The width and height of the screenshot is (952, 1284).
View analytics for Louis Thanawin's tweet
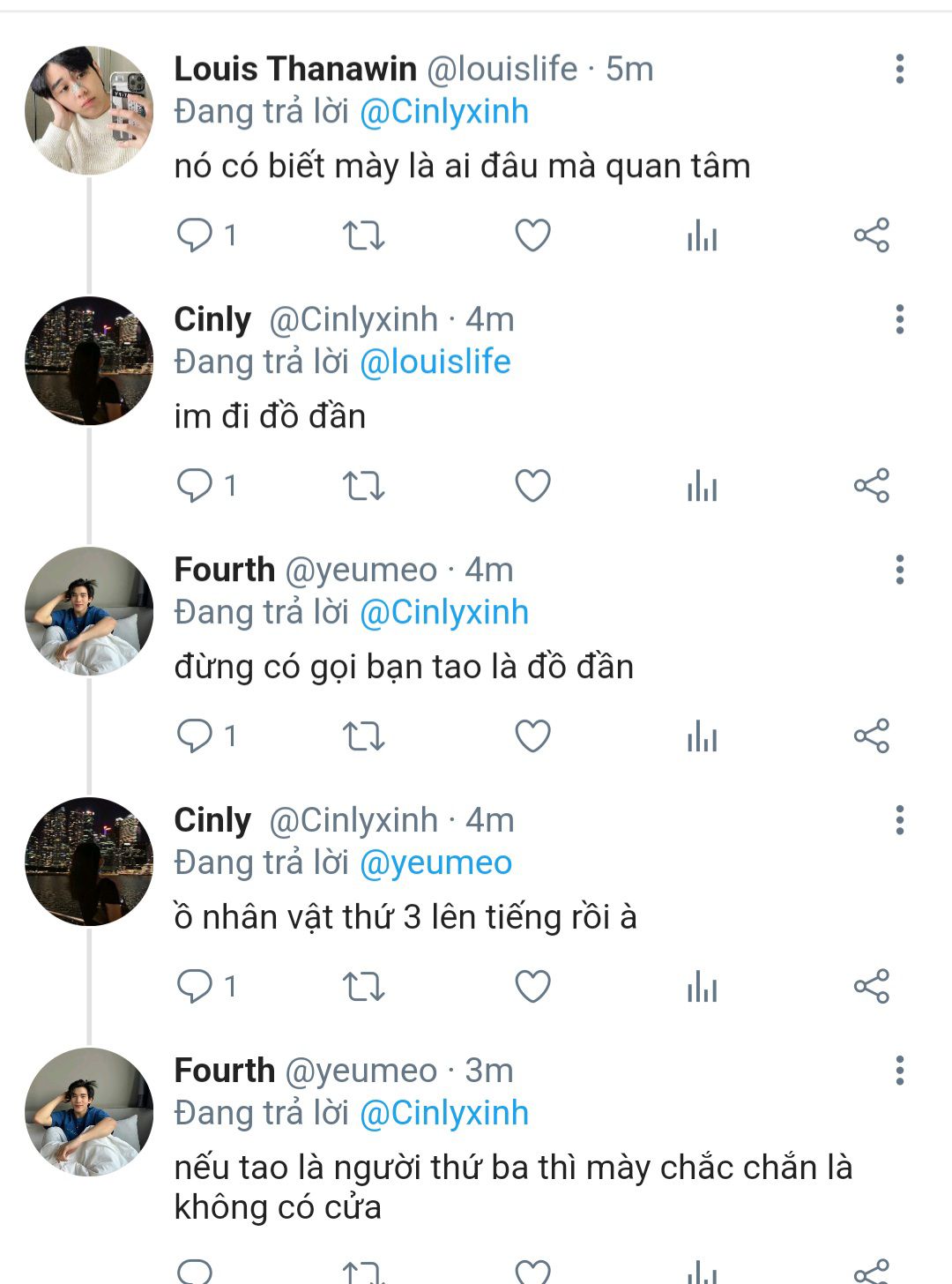[x=702, y=235]
